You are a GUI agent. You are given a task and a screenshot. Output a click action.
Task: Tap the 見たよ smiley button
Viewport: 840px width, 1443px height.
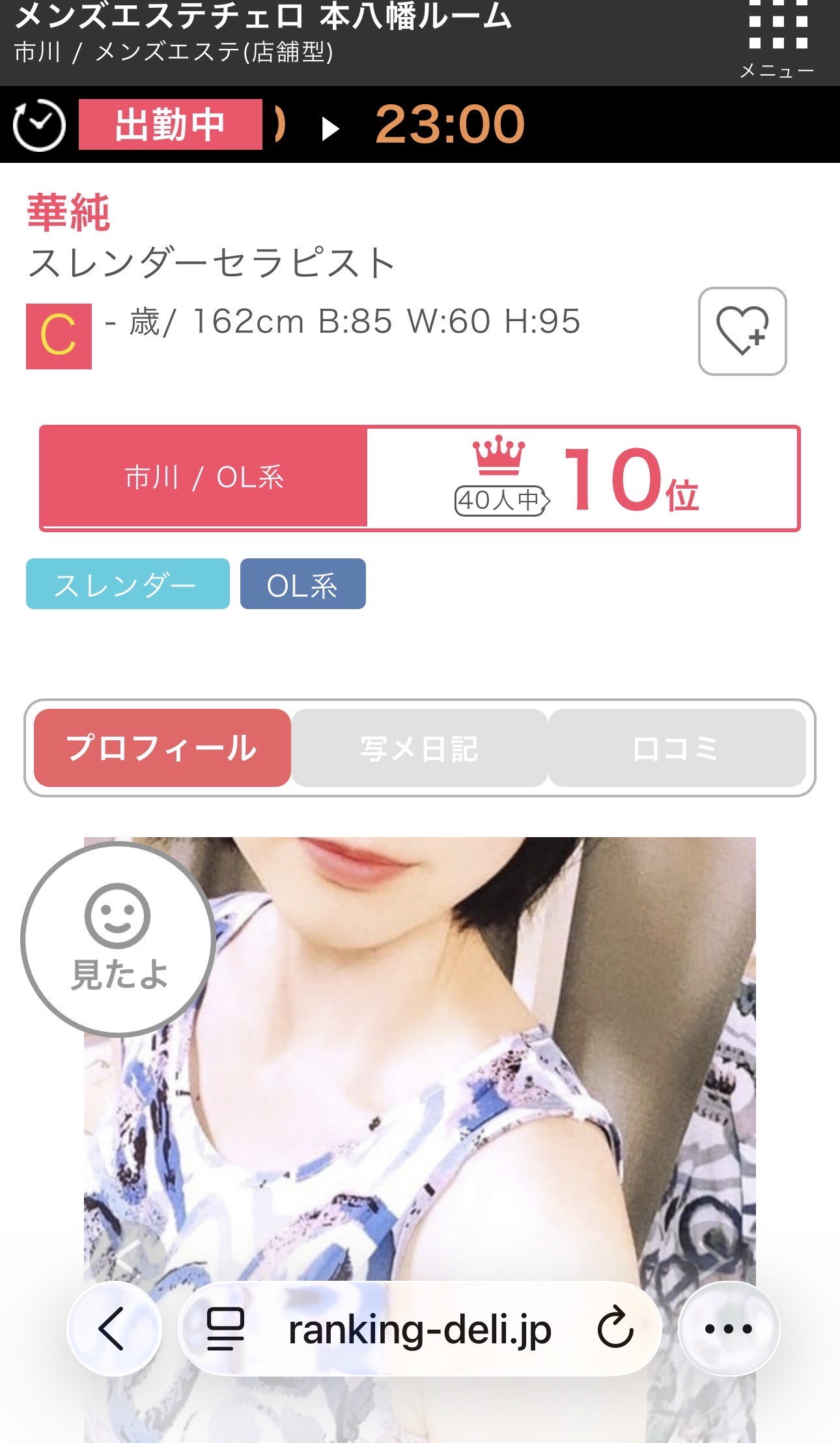[x=118, y=938]
